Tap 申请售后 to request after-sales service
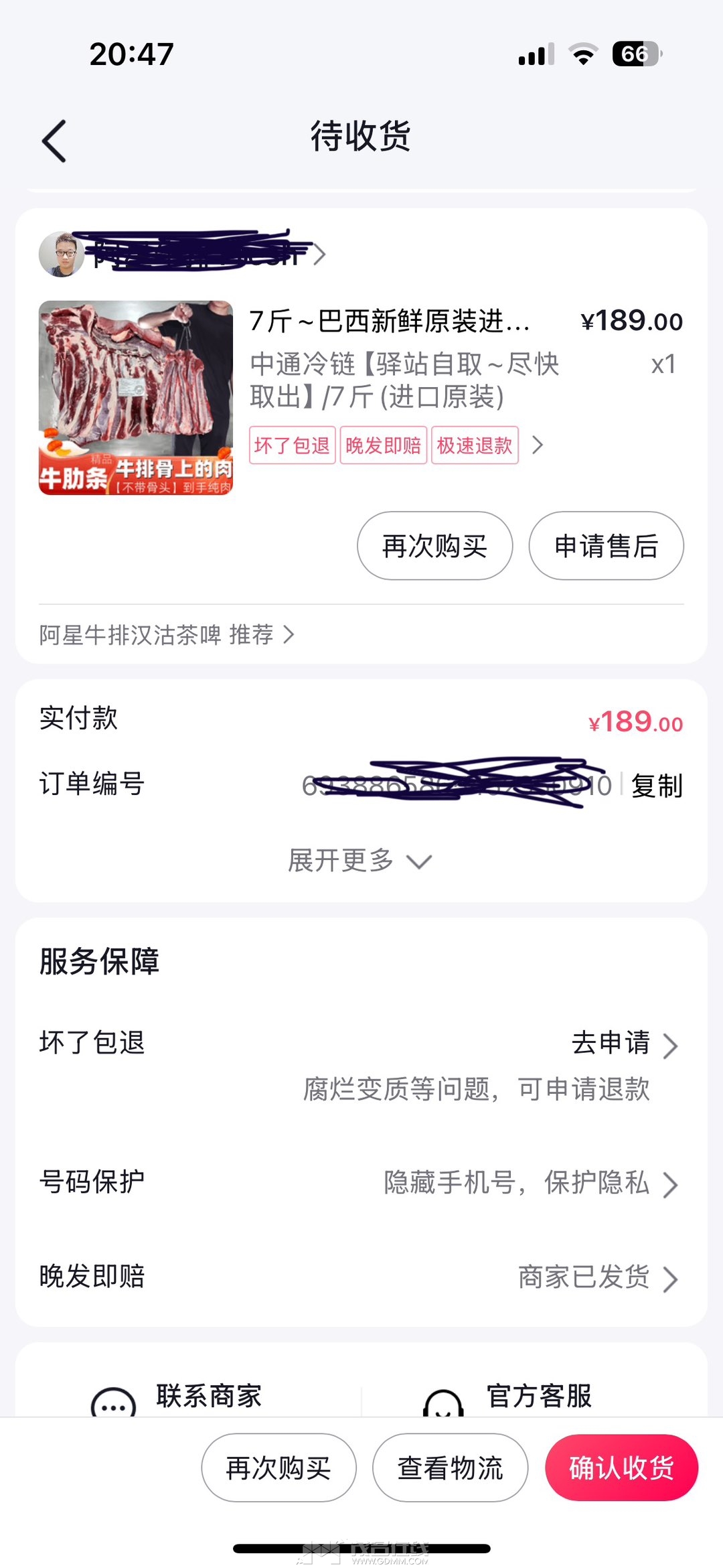Image resolution: width=723 pixels, height=1568 pixels. pyautogui.click(x=606, y=546)
